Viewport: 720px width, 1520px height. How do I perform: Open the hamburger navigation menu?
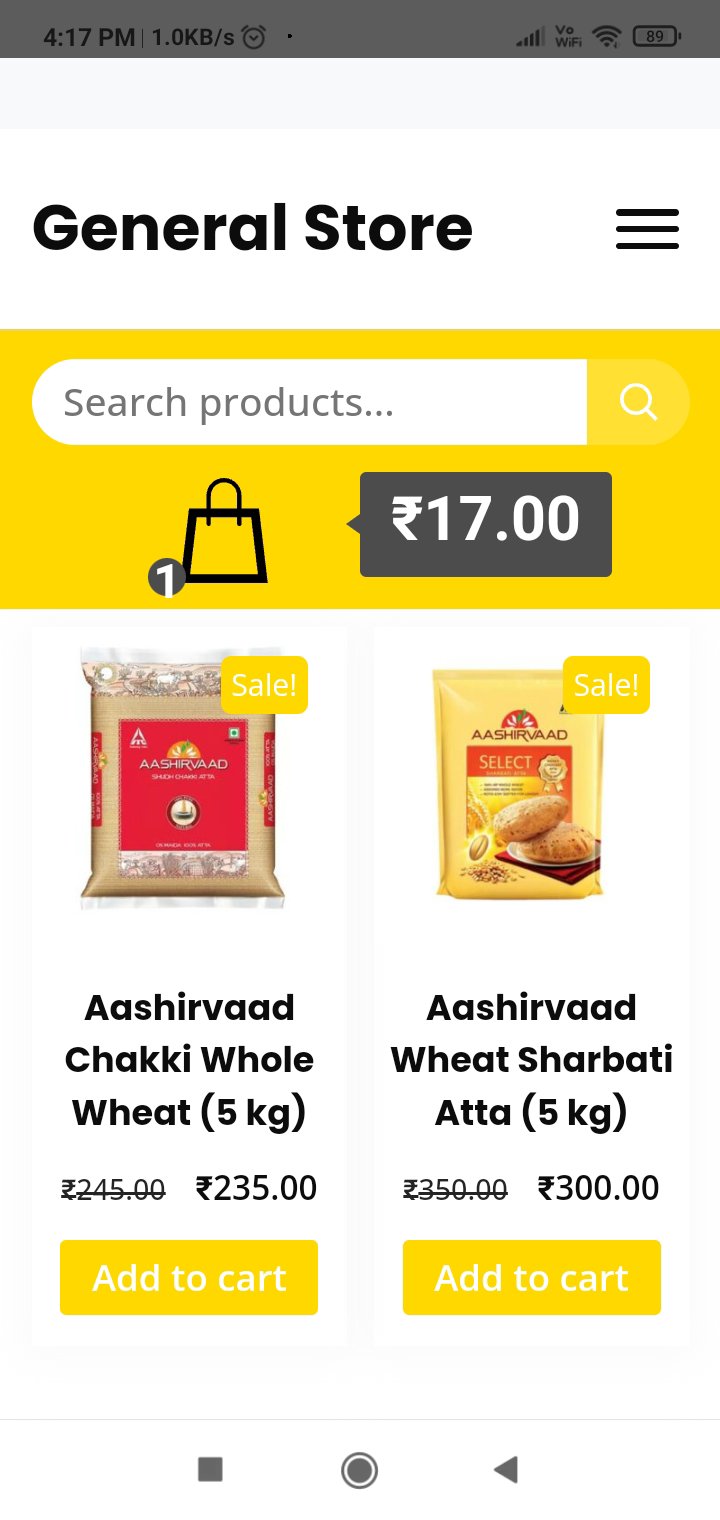point(647,229)
